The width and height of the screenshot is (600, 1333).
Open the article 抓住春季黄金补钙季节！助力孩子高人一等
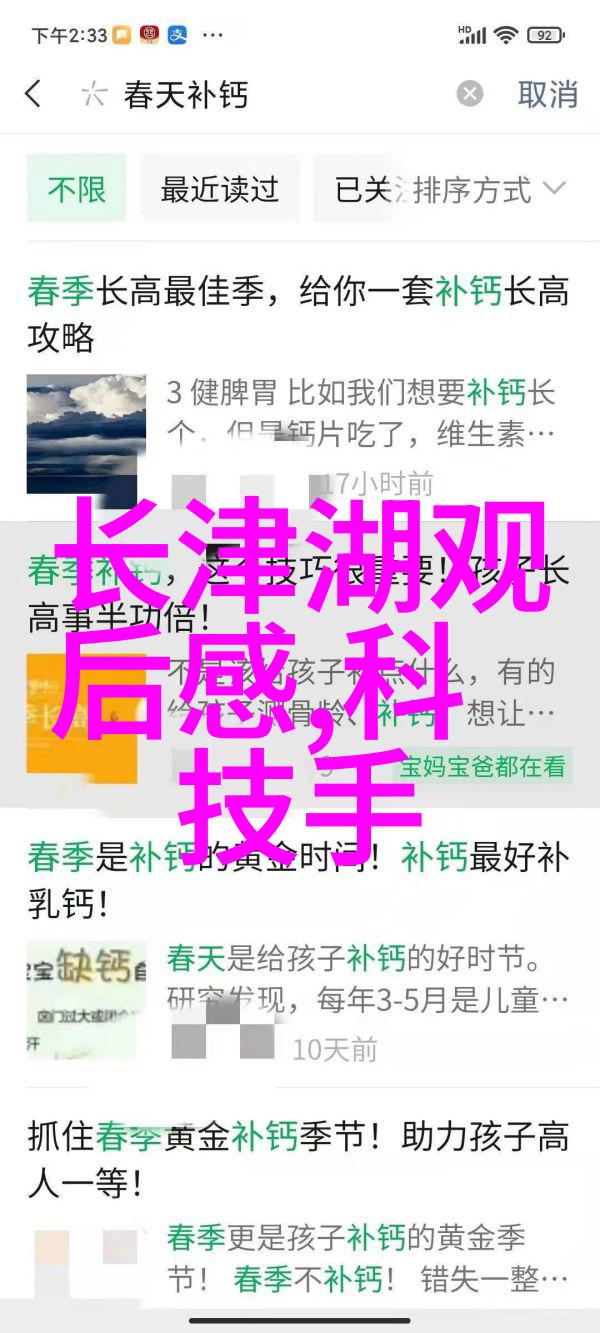click(298, 1160)
